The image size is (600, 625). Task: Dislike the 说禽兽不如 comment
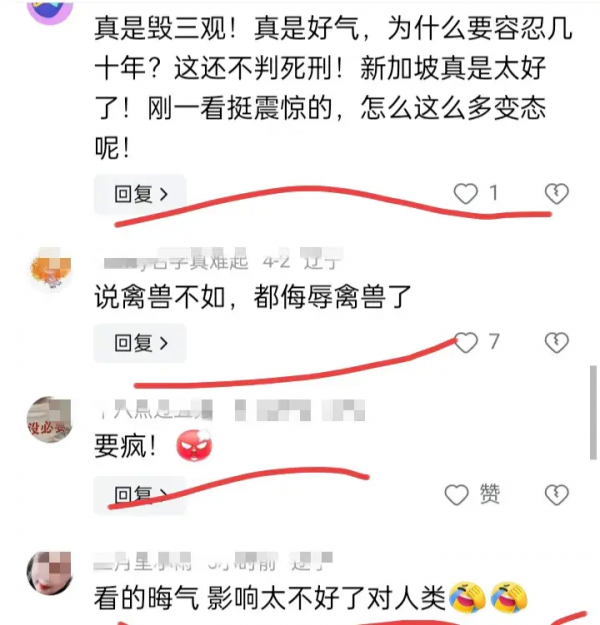coord(555,344)
